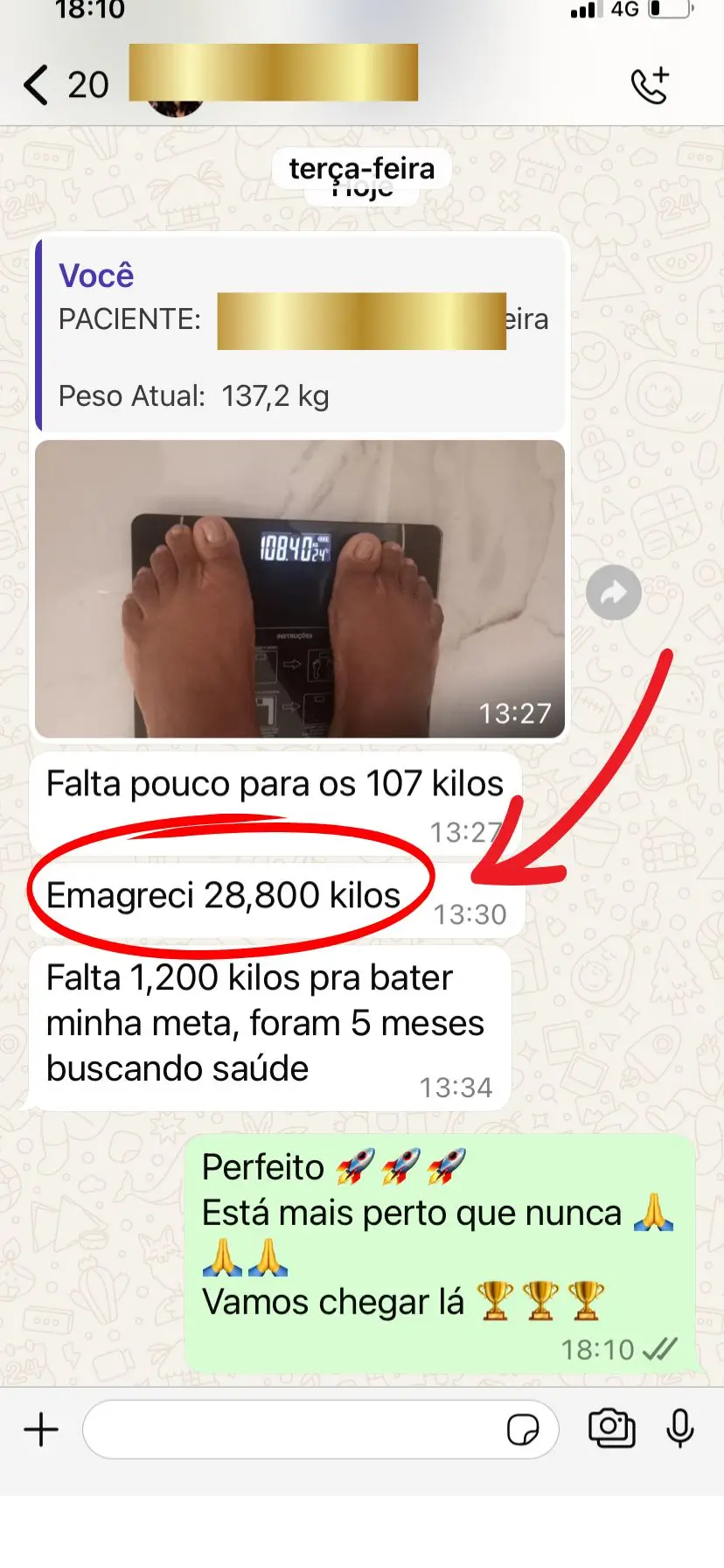Start a call with this contact

pyautogui.click(x=651, y=85)
